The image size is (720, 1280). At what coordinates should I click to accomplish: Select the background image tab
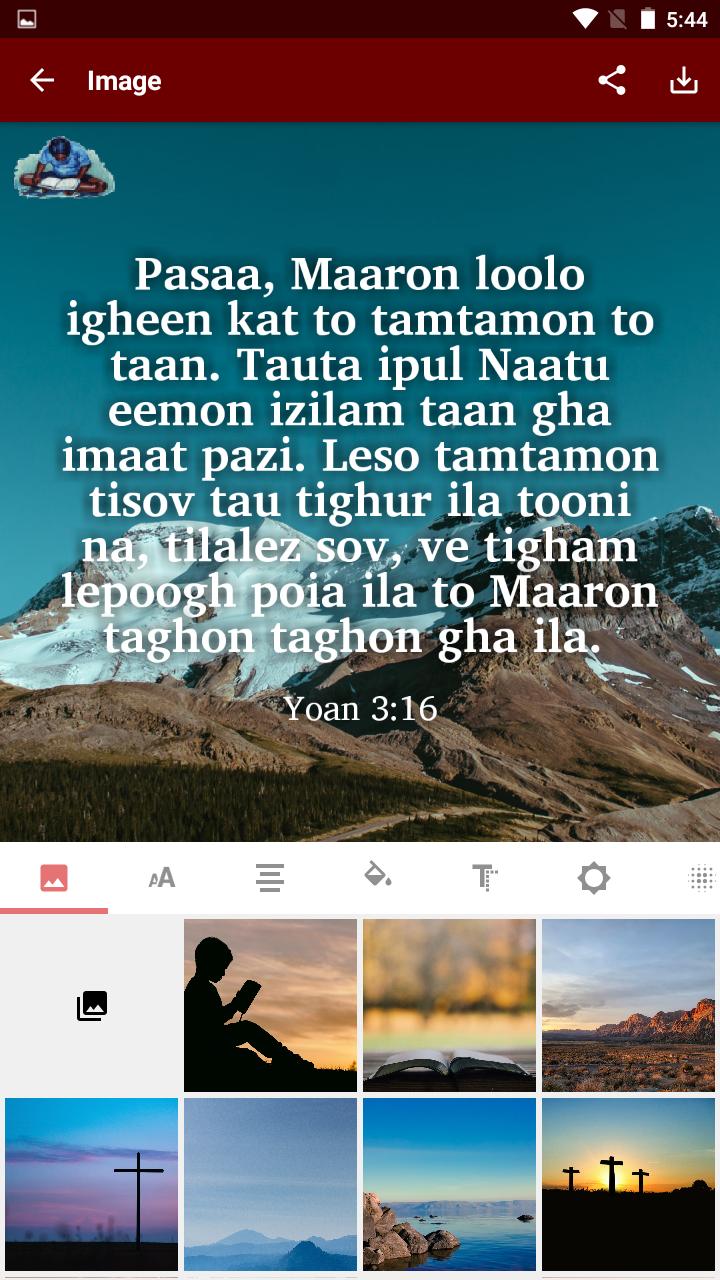(x=54, y=878)
